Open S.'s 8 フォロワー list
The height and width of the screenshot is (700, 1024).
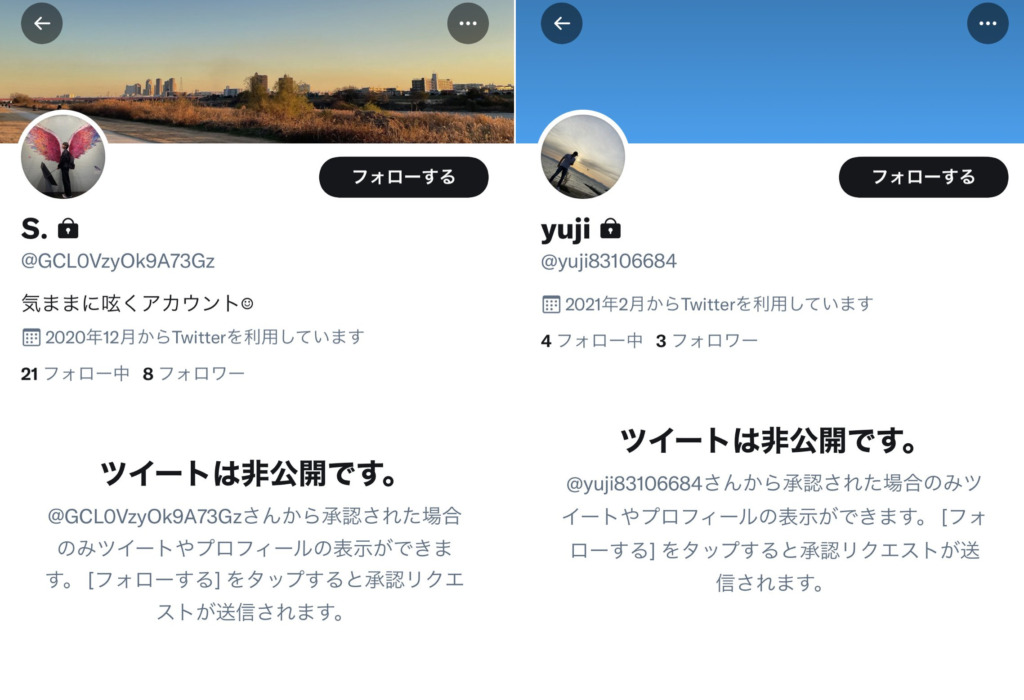pos(194,374)
